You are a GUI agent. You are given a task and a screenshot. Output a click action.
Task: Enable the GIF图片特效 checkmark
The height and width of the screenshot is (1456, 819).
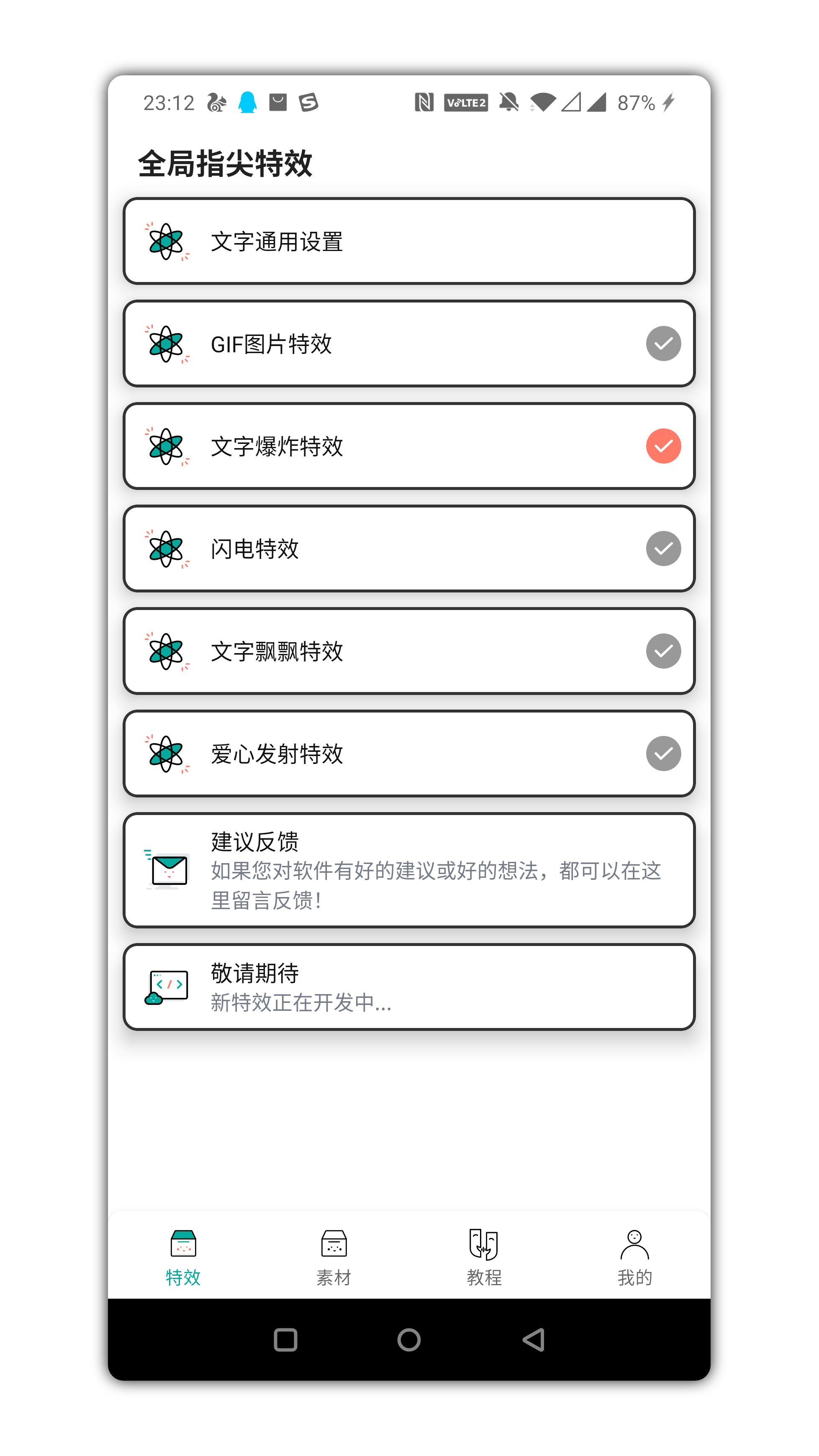pos(663,343)
